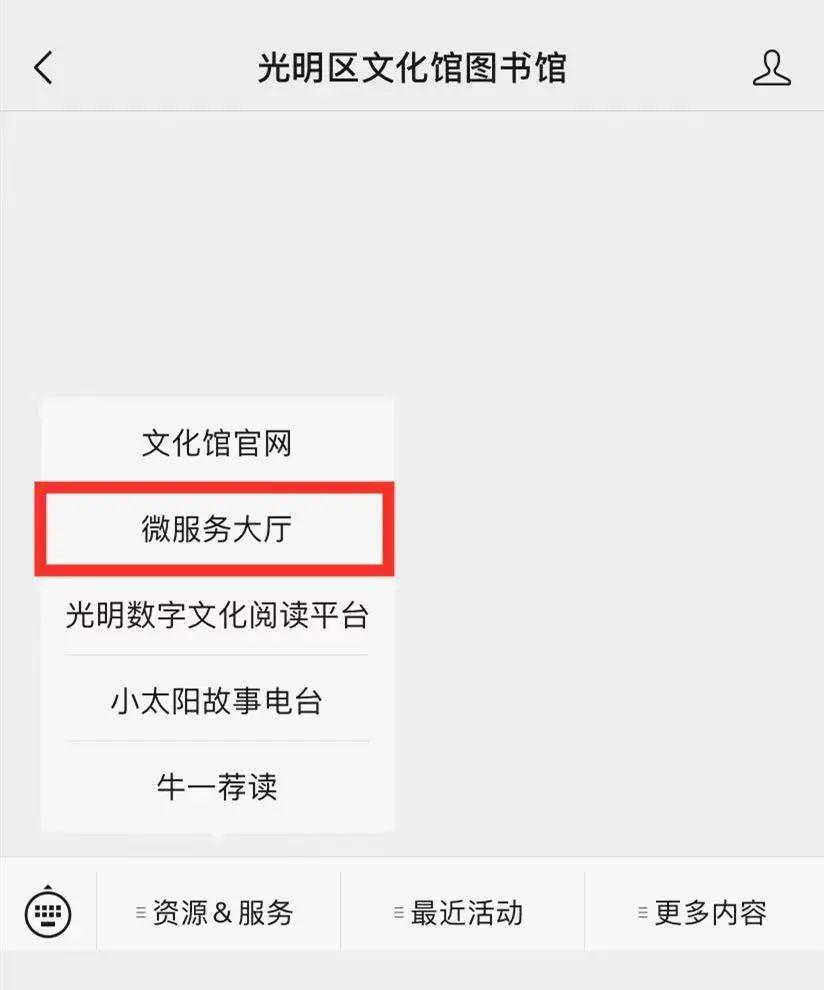Open 小太阳故事电台

[217, 700]
